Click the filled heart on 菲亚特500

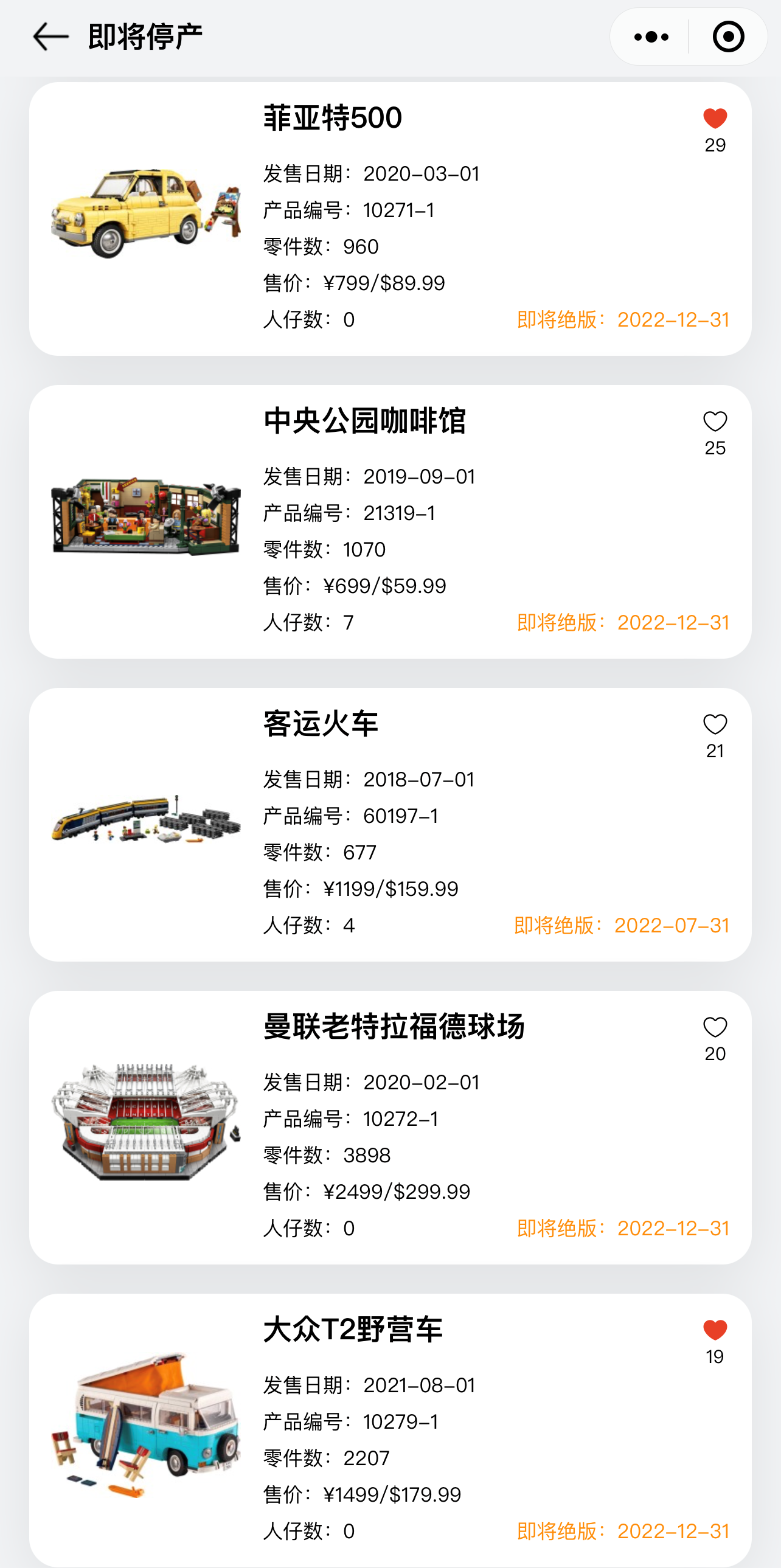tap(715, 117)
